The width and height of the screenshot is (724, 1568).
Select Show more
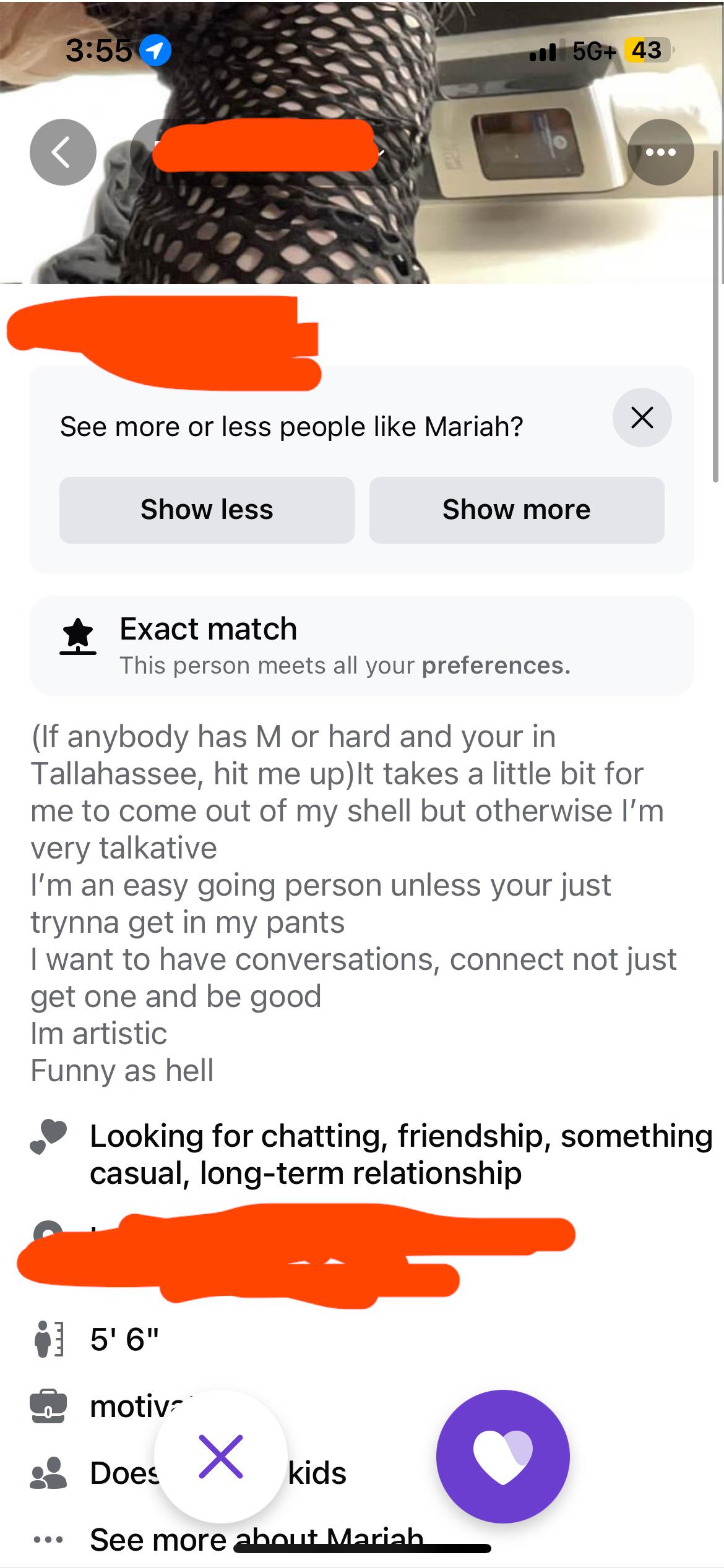(x=517, y=510)
